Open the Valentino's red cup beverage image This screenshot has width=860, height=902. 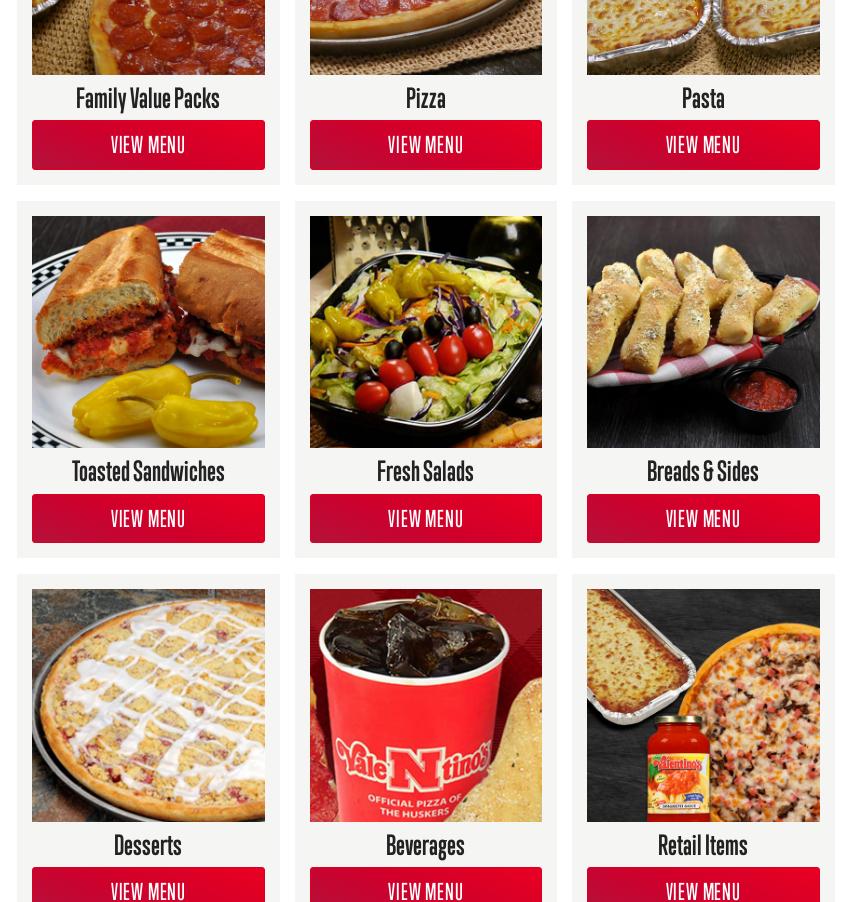(x=425, y=705)
